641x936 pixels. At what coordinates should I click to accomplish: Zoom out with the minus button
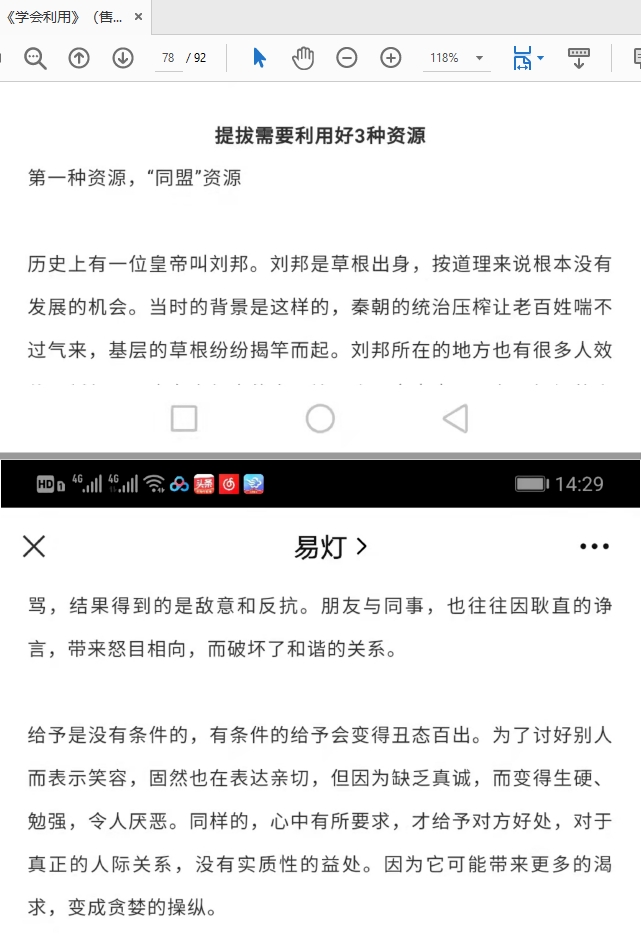(347, 58)
